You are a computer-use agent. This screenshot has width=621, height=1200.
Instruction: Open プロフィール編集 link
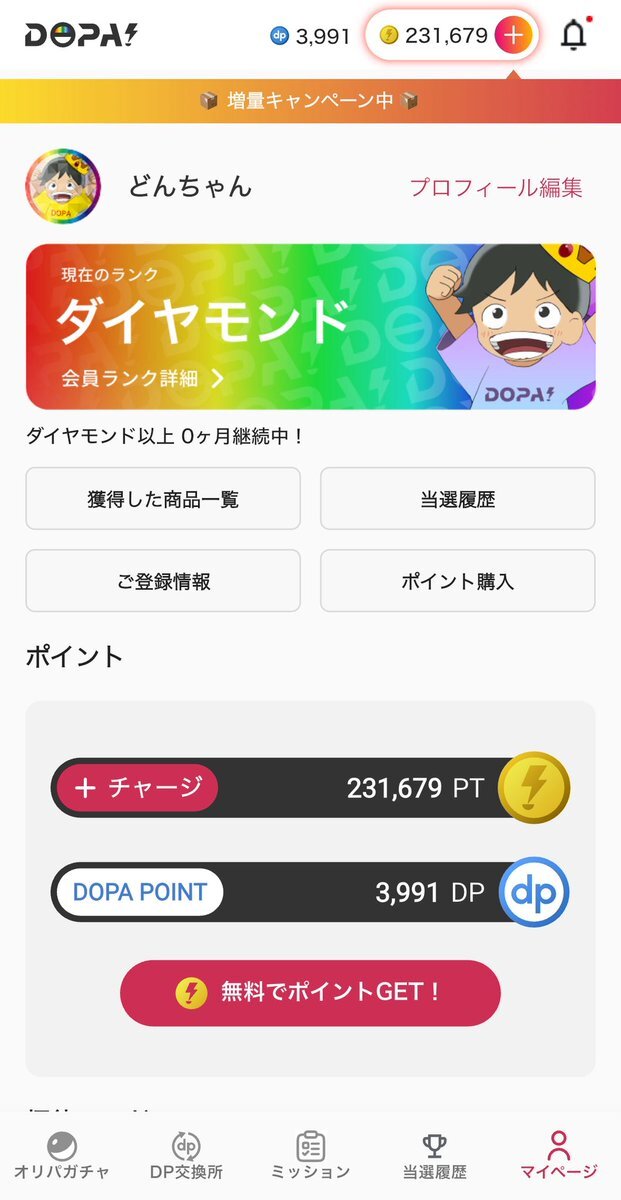496,187
